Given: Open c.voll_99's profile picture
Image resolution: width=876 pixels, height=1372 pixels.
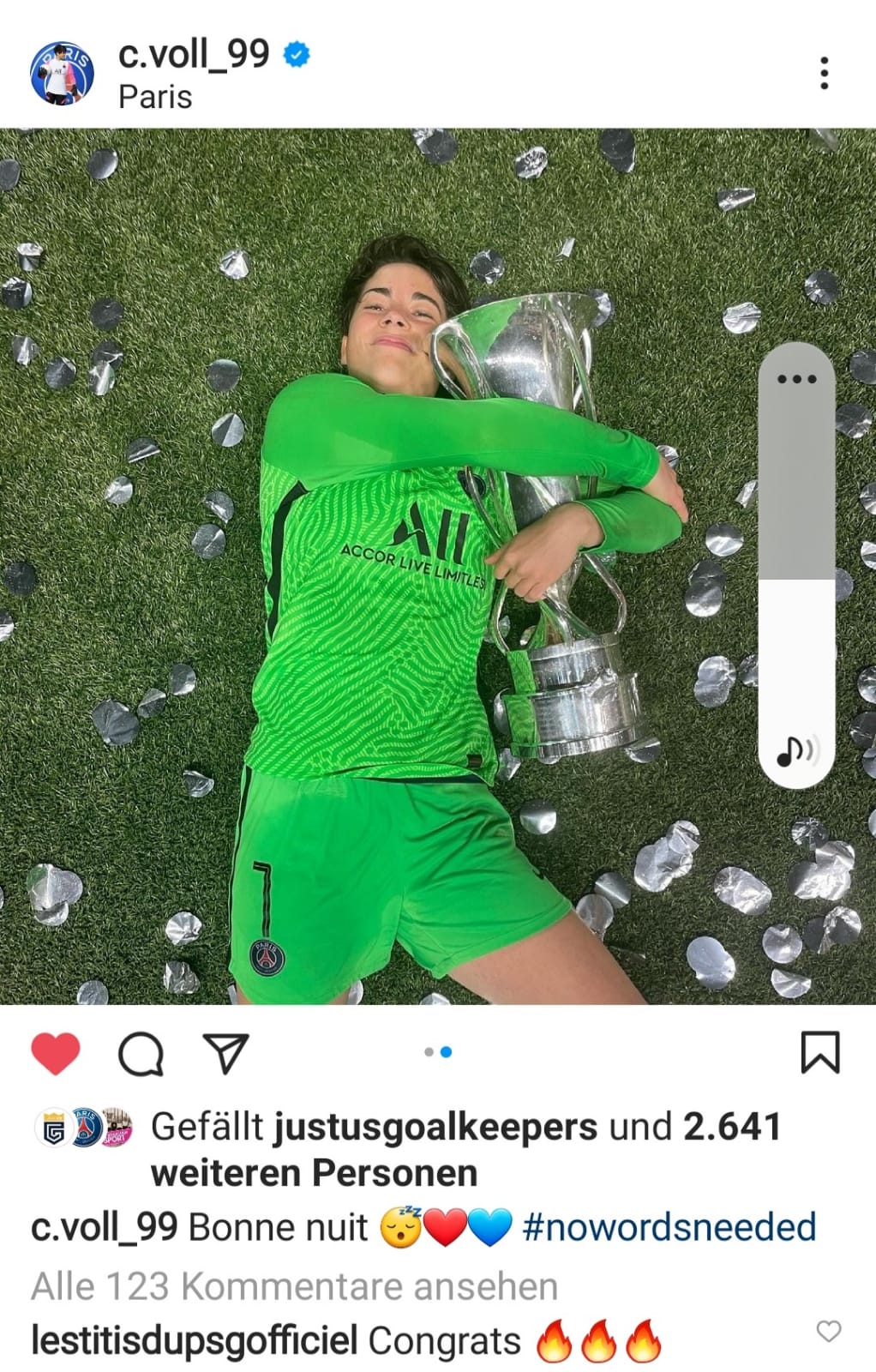Looking at the screenshot, I should point(62,73).
